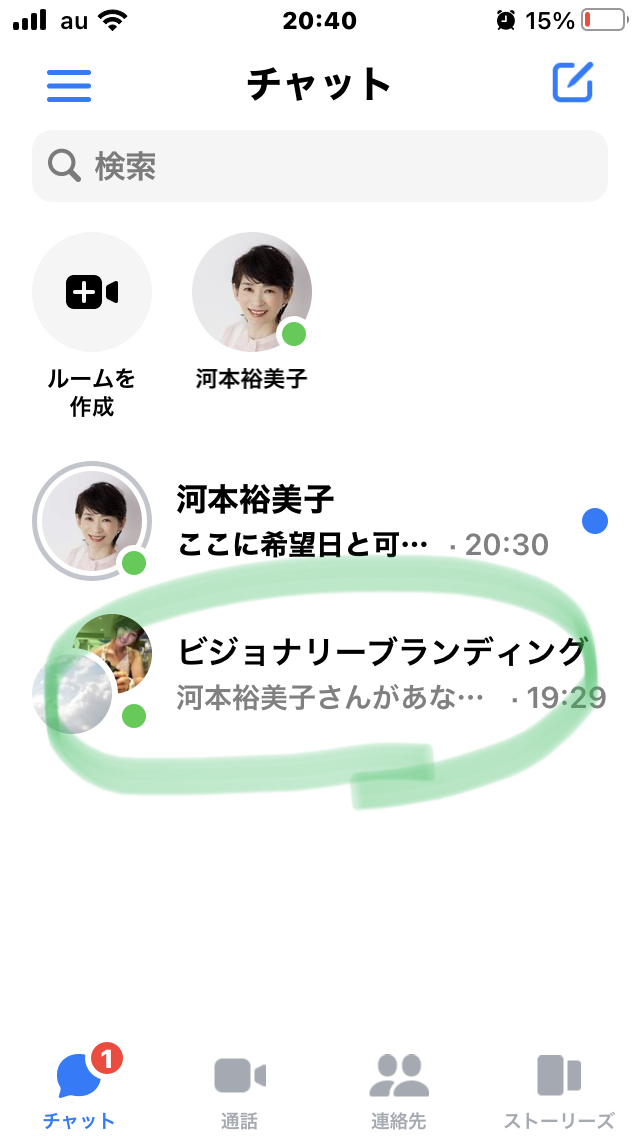Switch to the 通話 tab
640x1136 pixels.
tap(240, 1090)
